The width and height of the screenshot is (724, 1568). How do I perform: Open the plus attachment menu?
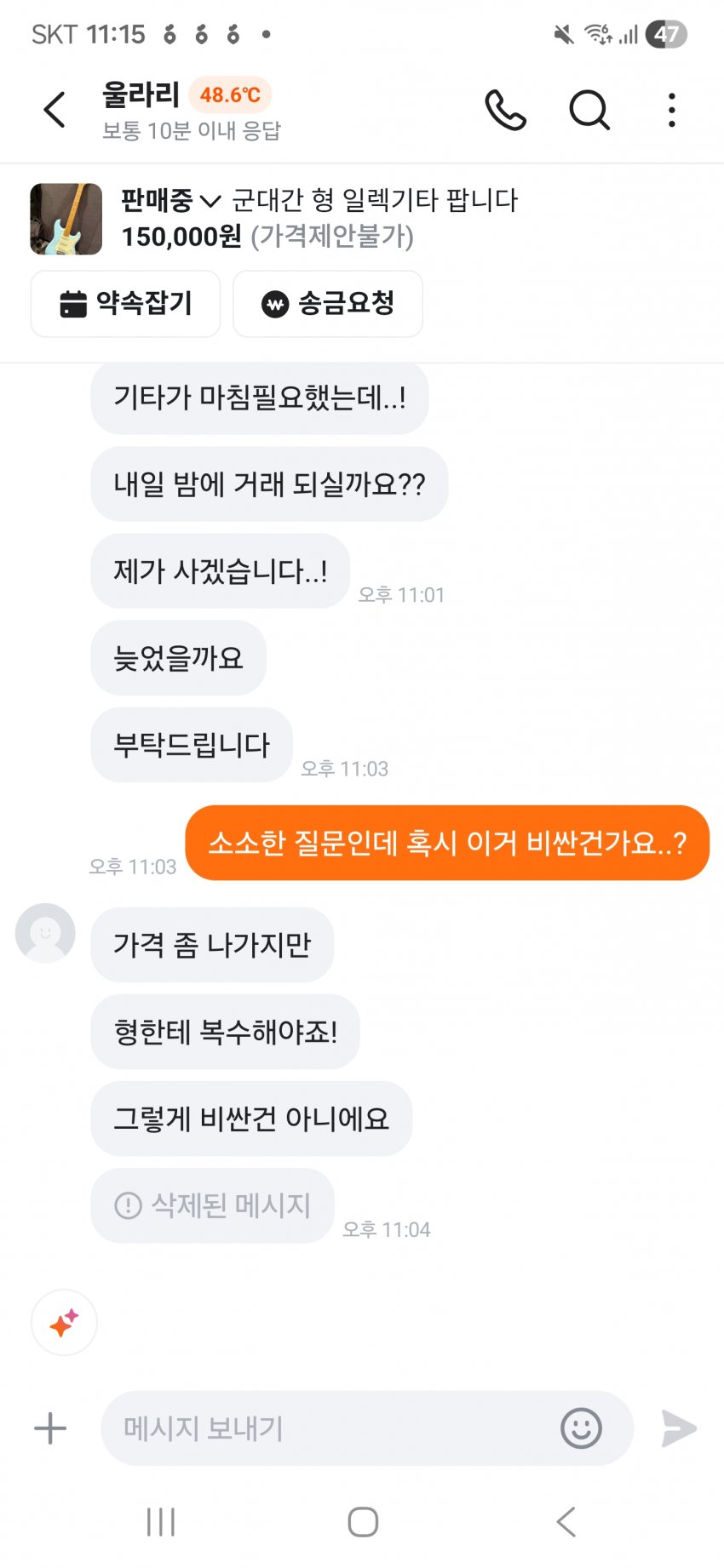pos(50,1428)
